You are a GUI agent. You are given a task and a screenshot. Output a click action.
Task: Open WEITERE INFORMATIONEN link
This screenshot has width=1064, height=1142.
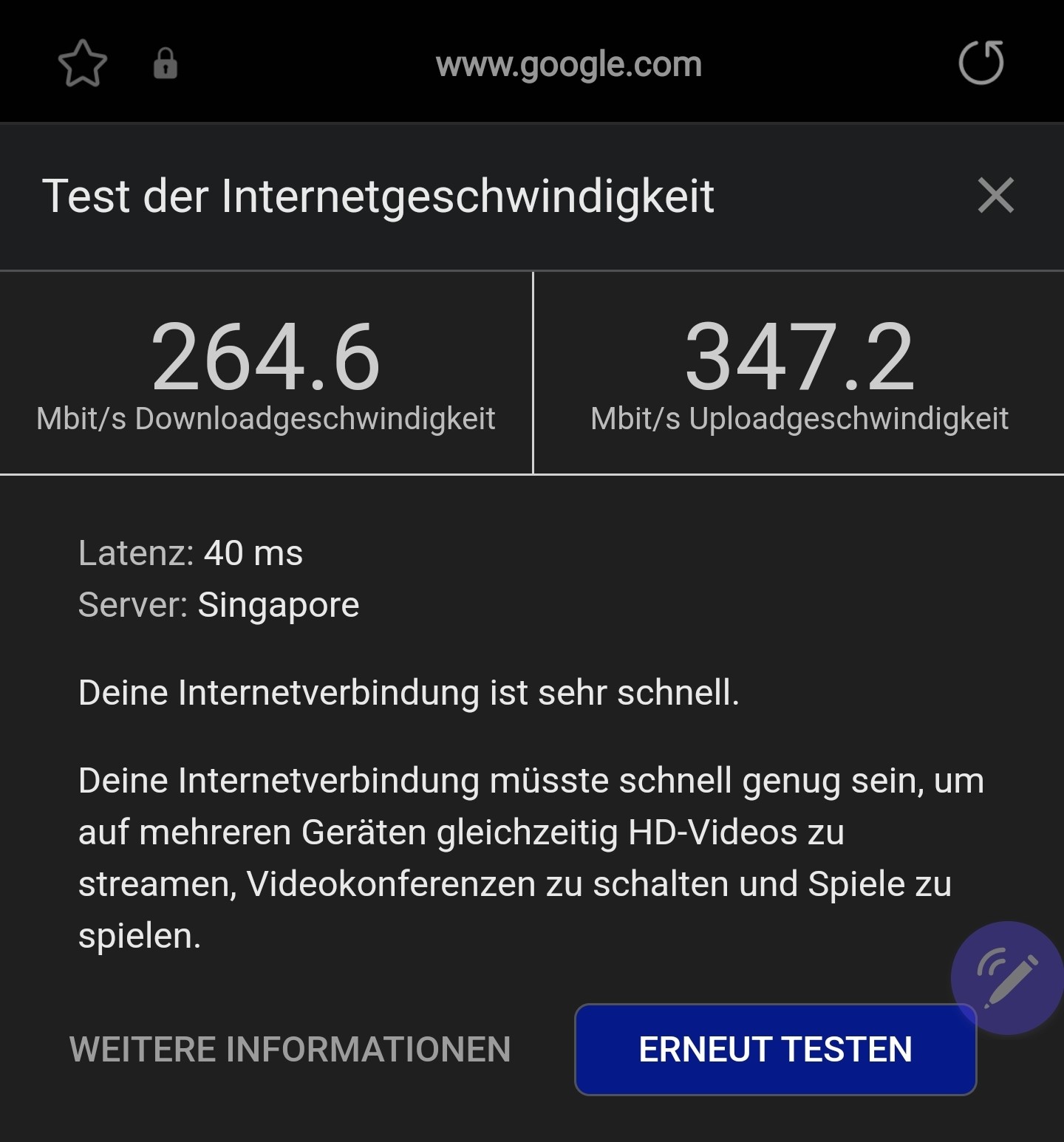pos(290,1049)
